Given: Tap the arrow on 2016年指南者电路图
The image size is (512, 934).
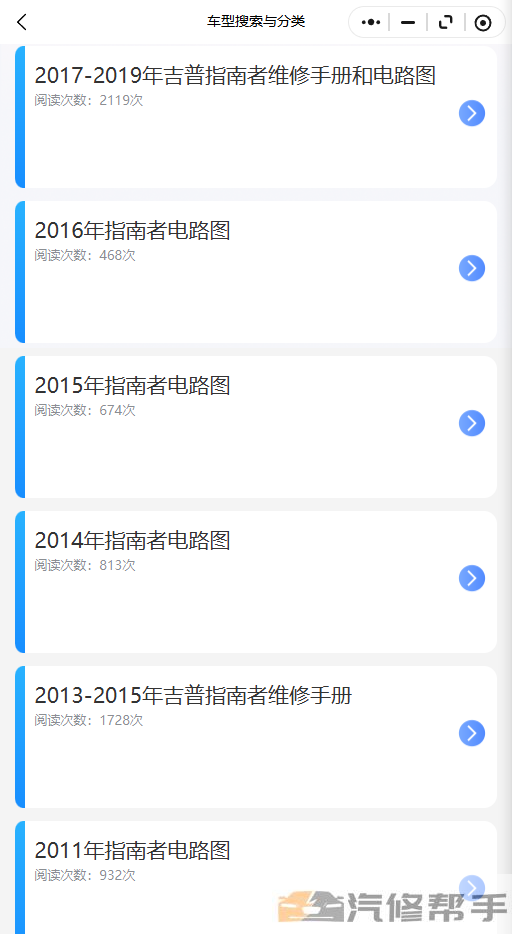Looking at the screenshot, I should pos(472,268).
